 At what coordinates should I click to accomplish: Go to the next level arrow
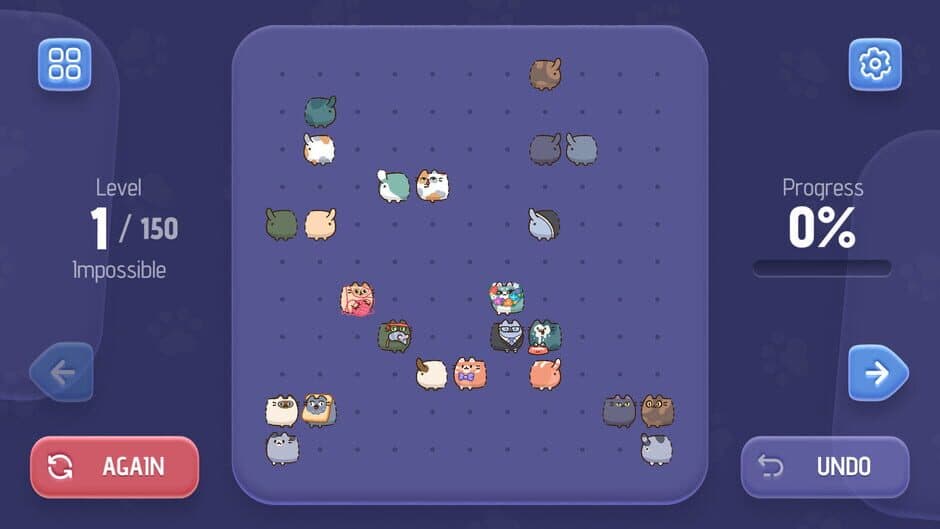coord(877,373)
